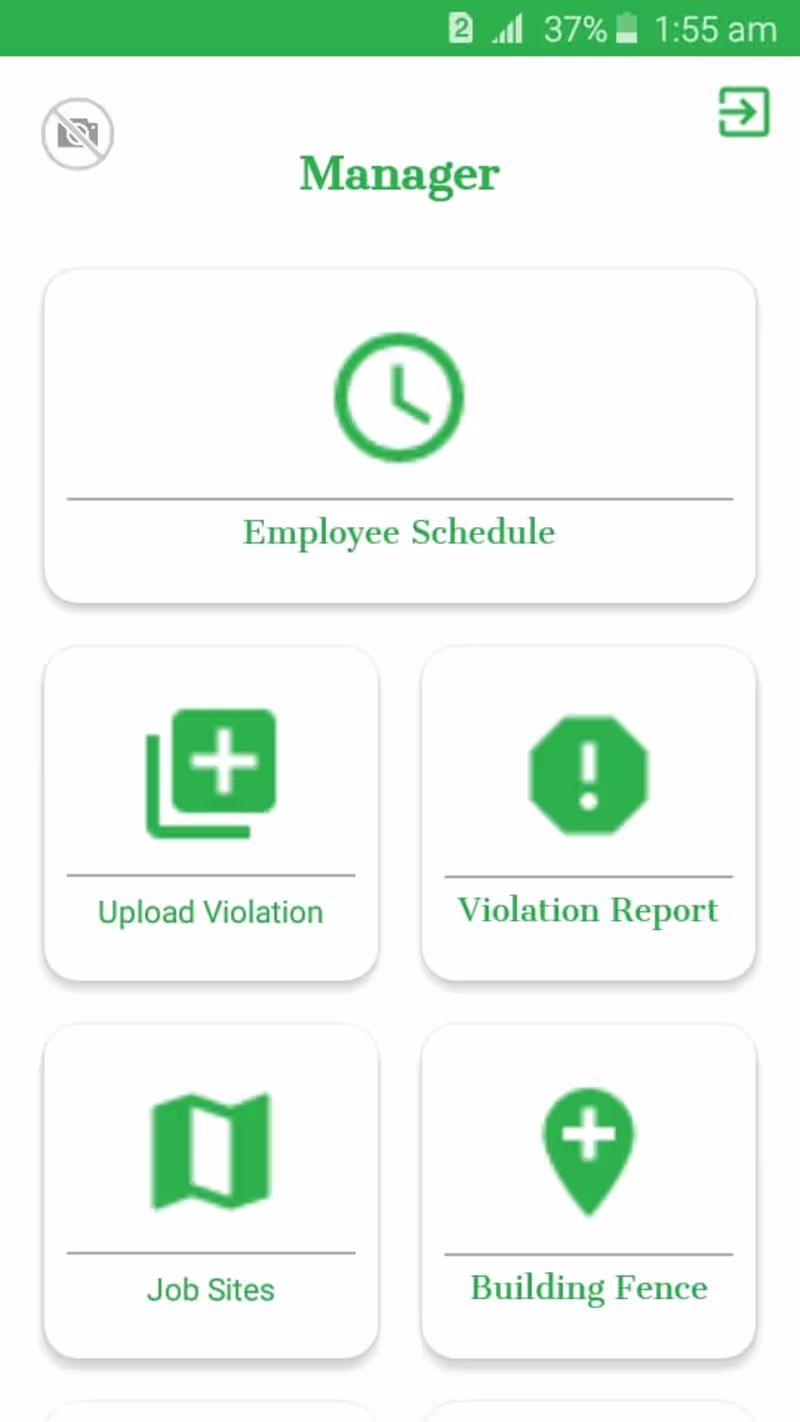Viewport: 800px width, 1422px height.
Task: Select the clock icon for Employee Schedule
Action: pyautogui.click(x=399, y=396)
